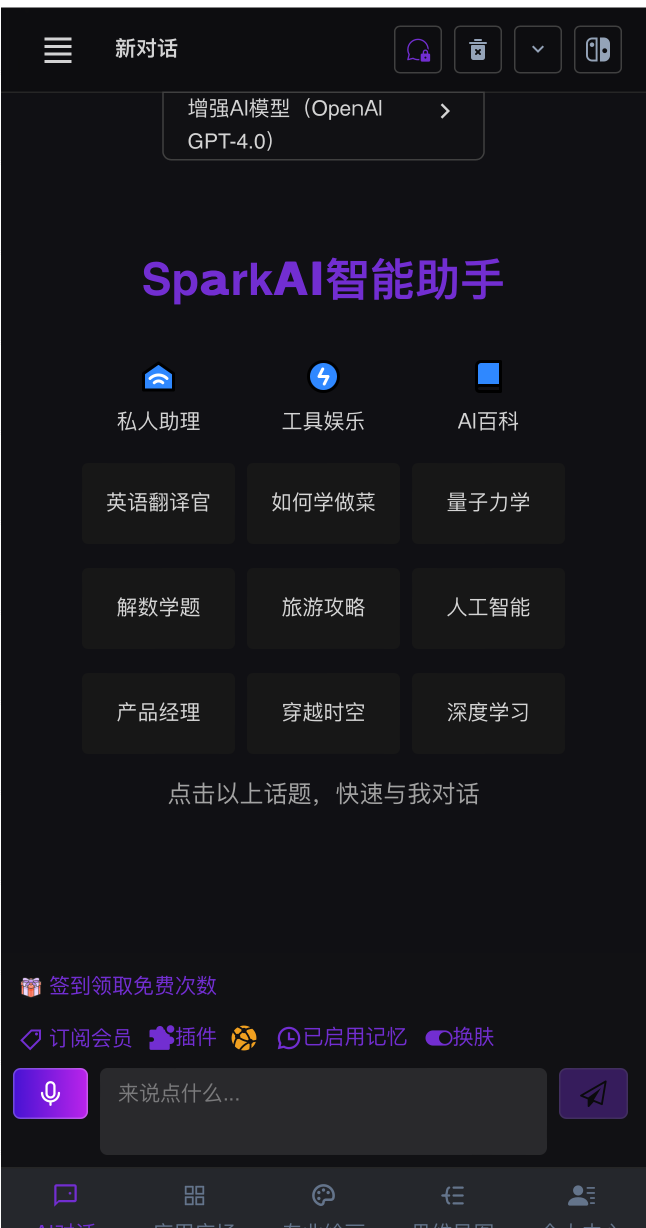Select the 私人助理 category
646x1228 pixels.
159,398
